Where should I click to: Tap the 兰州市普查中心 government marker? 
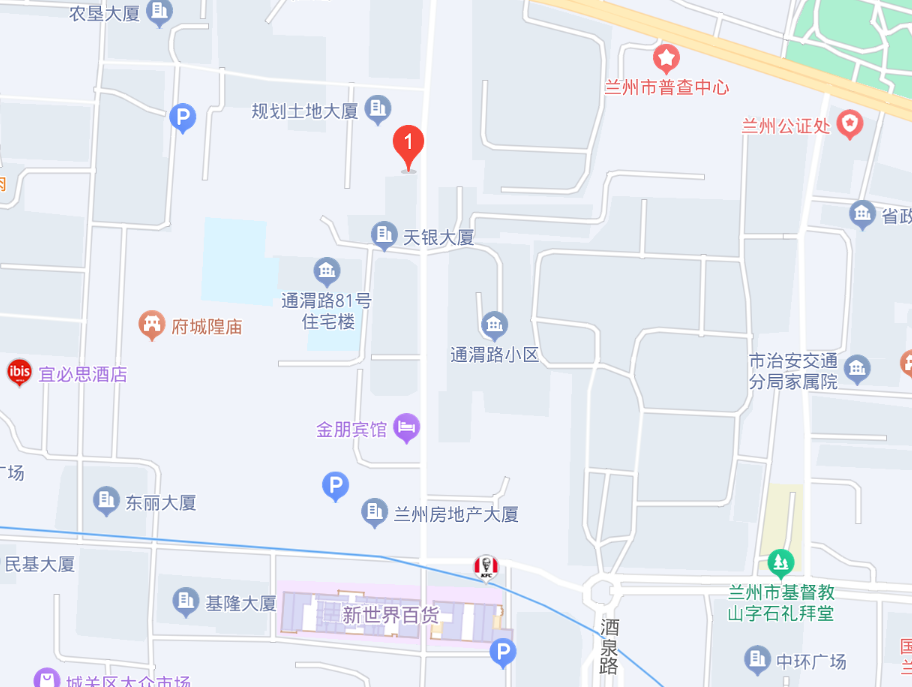tap(666, 58)
